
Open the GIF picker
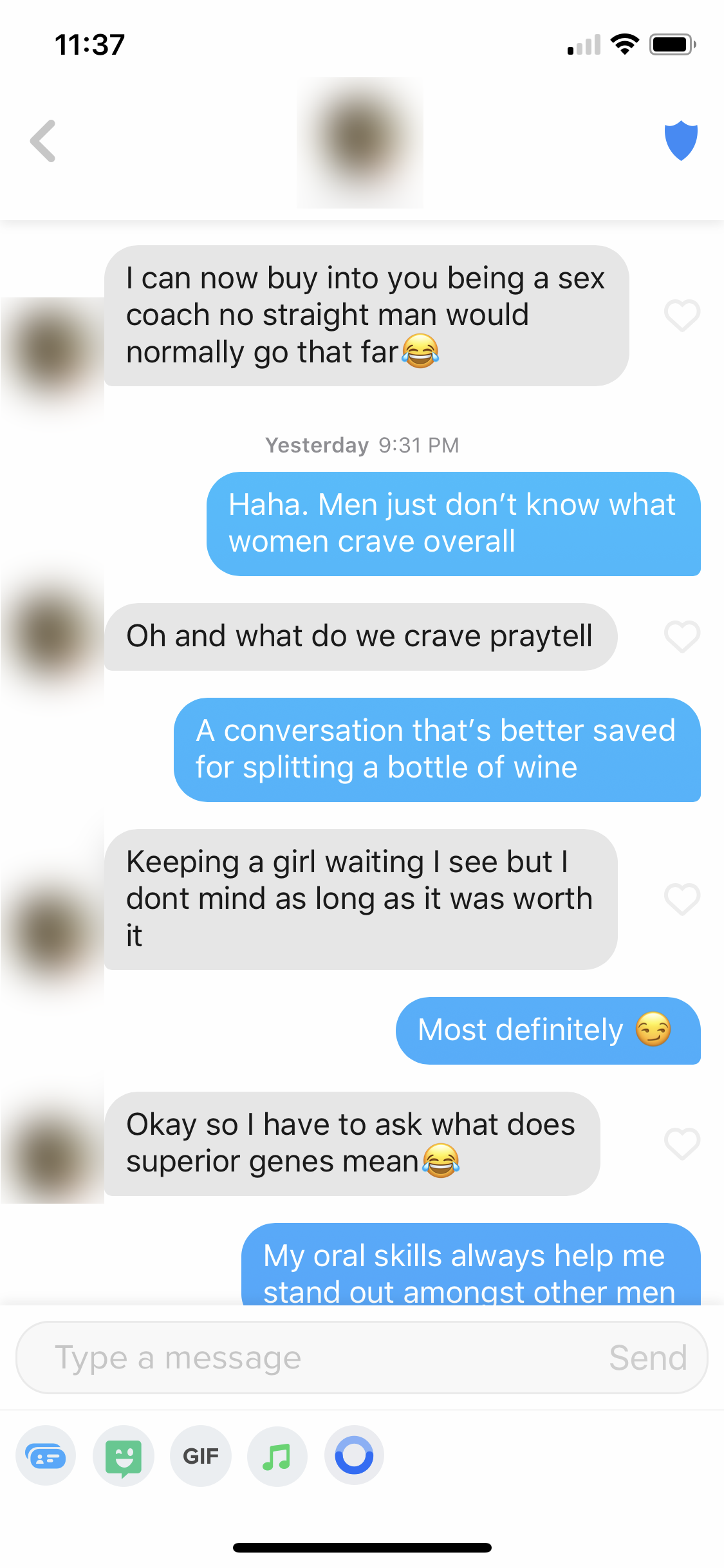point(201,1456)
